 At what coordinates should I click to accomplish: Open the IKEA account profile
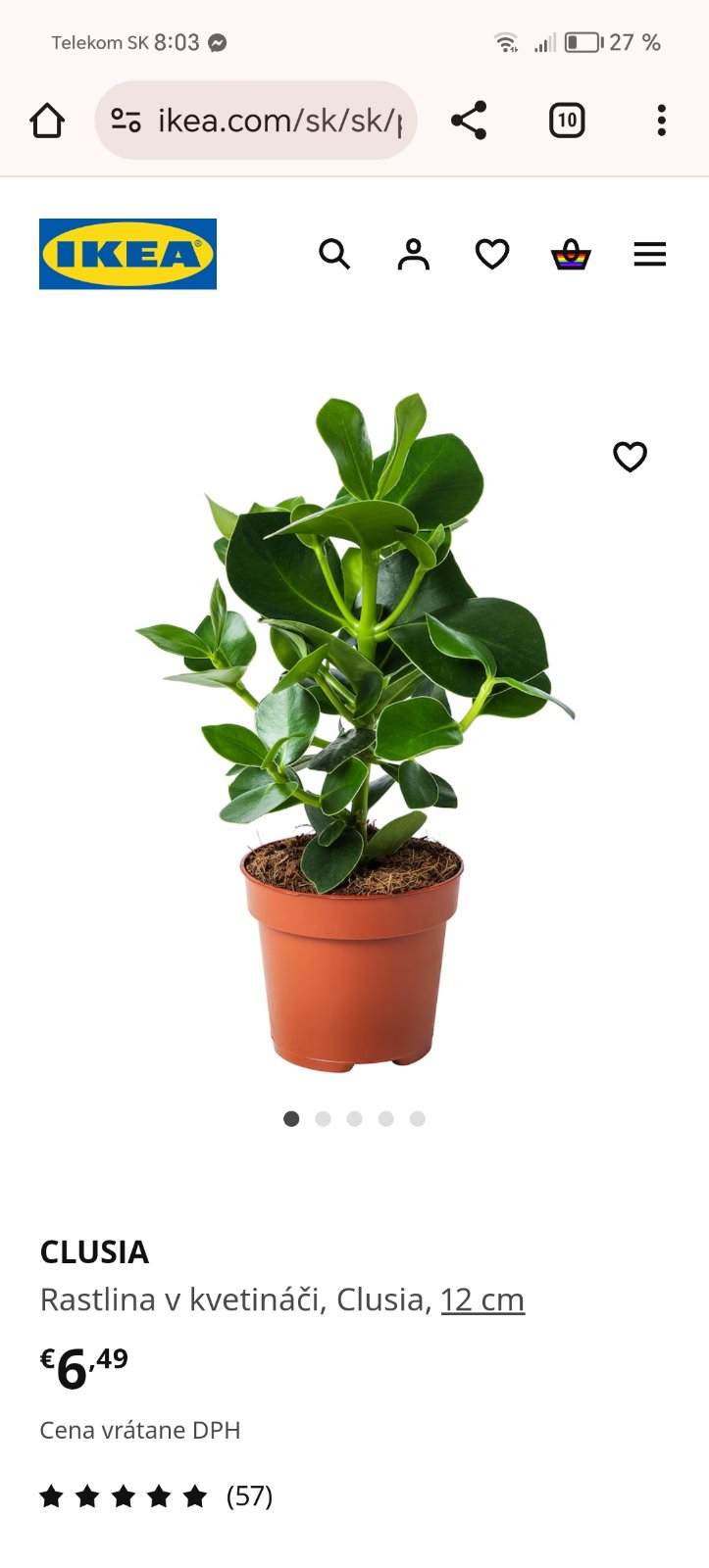[413, 255]
